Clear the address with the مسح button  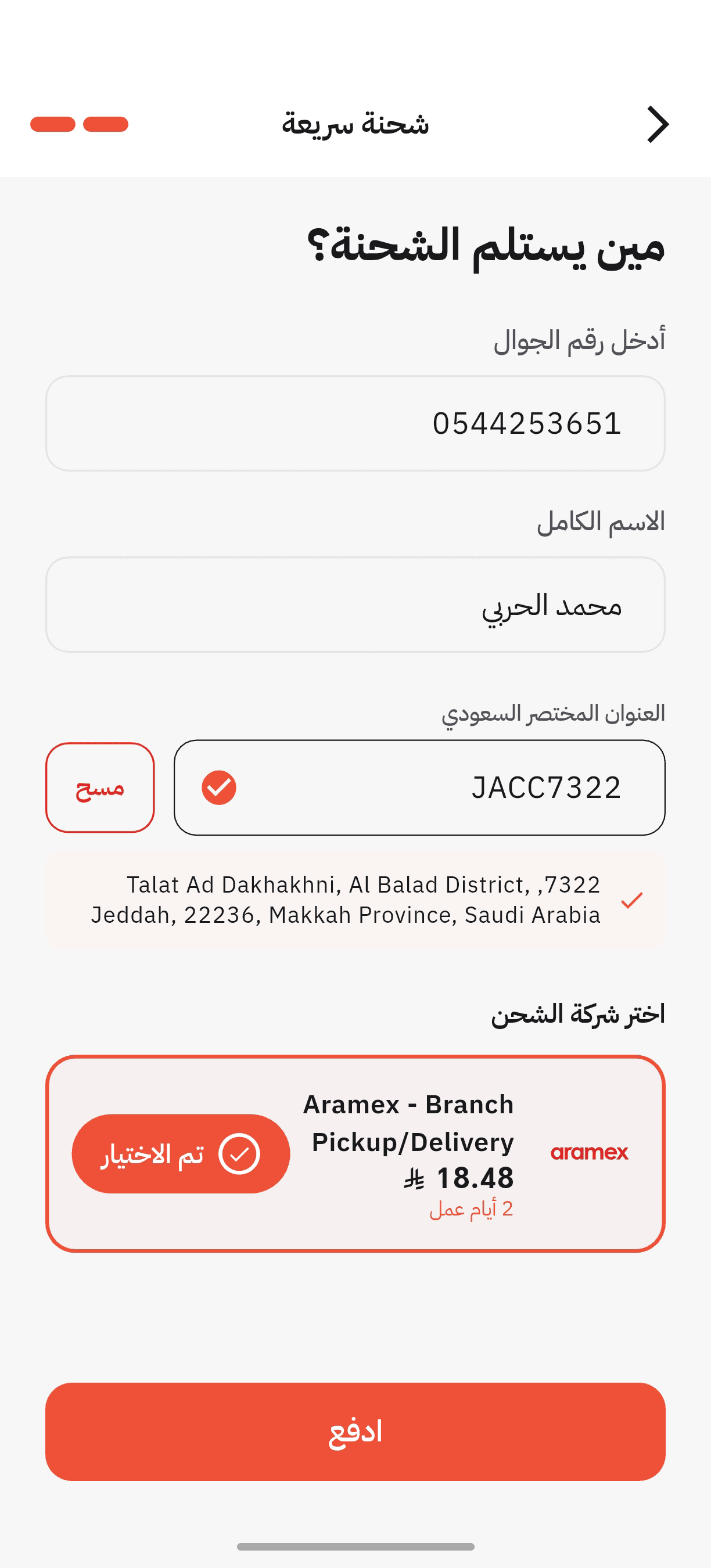click(x=100, y=787)
